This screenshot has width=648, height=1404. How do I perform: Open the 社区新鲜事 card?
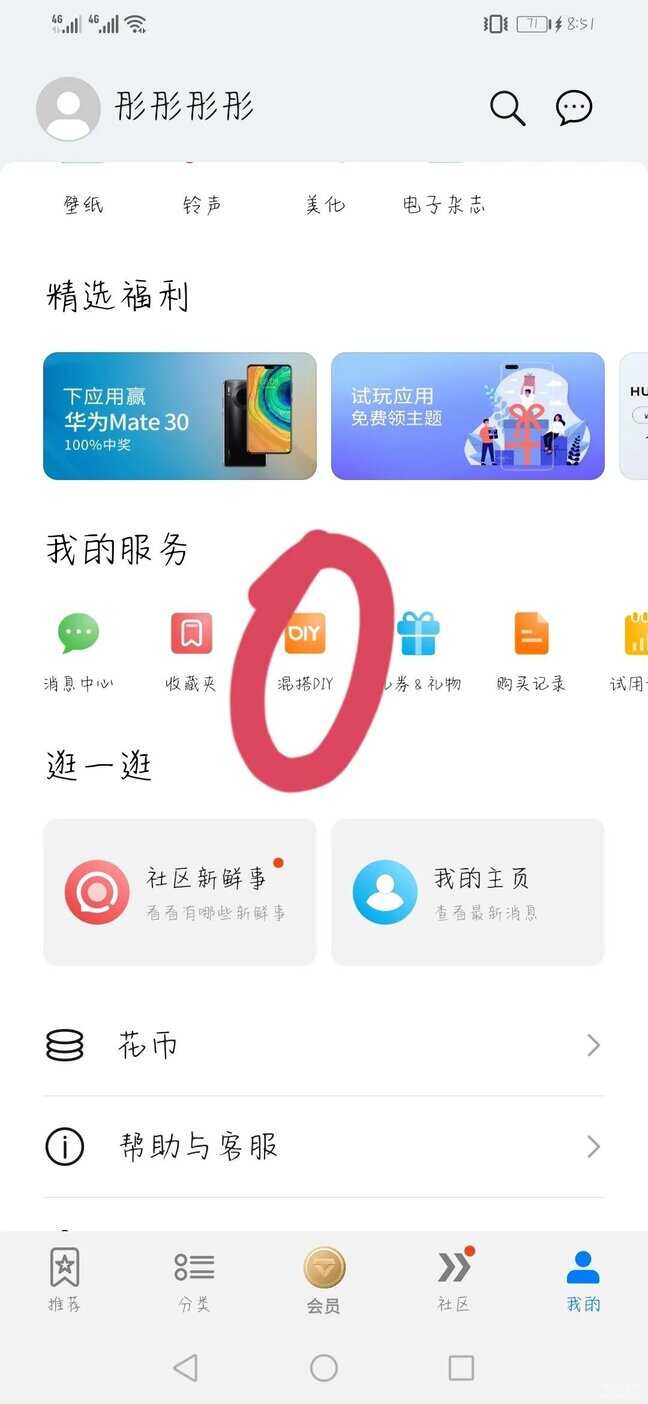click(x=180, y=892)
